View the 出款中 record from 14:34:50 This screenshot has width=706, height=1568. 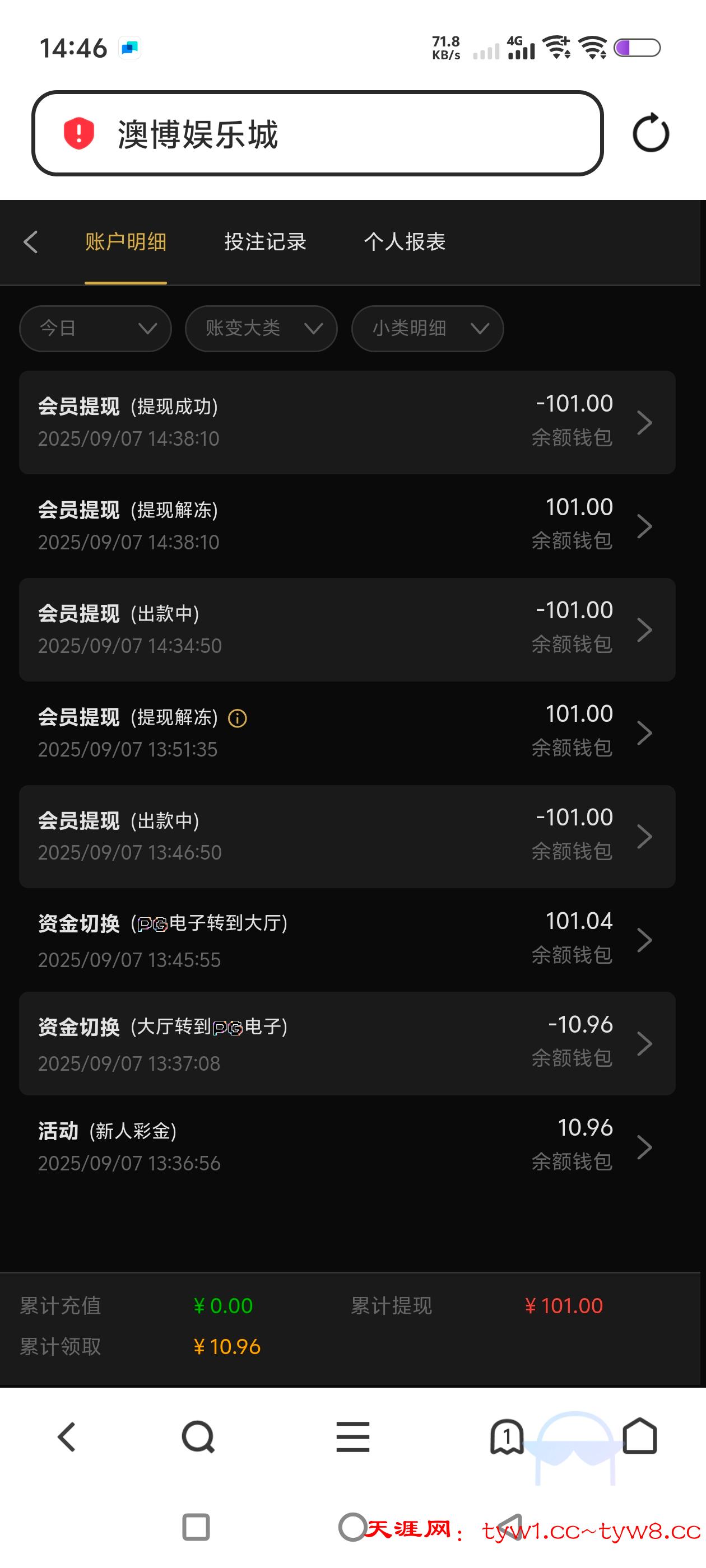pyautogui.click(x=347, y=629)
